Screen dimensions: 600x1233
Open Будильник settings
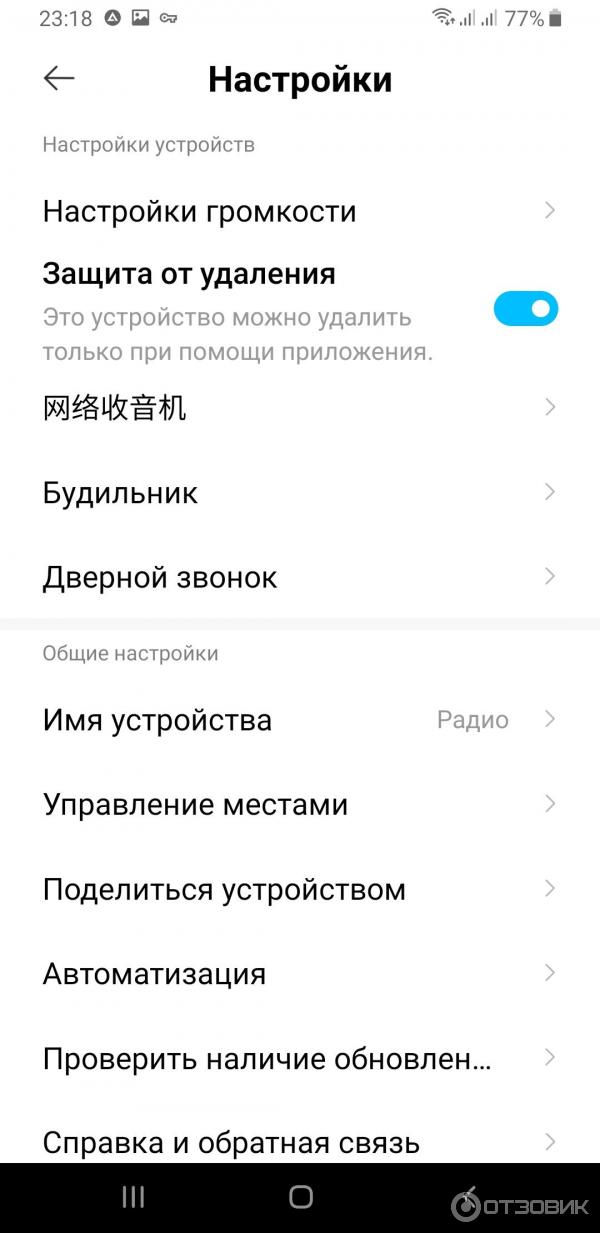click(299, 492)
